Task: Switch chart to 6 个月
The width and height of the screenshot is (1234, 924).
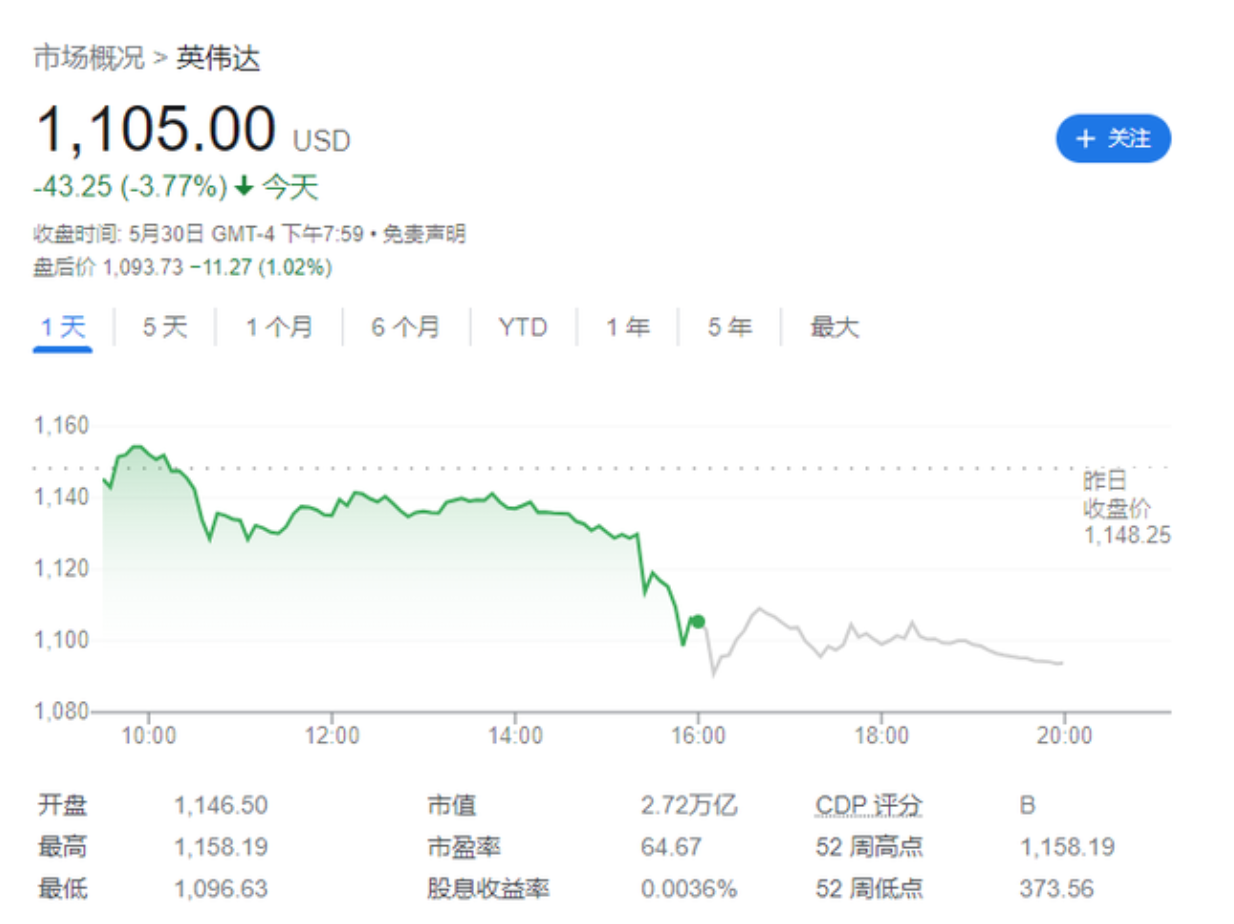Action: point(405,328)
